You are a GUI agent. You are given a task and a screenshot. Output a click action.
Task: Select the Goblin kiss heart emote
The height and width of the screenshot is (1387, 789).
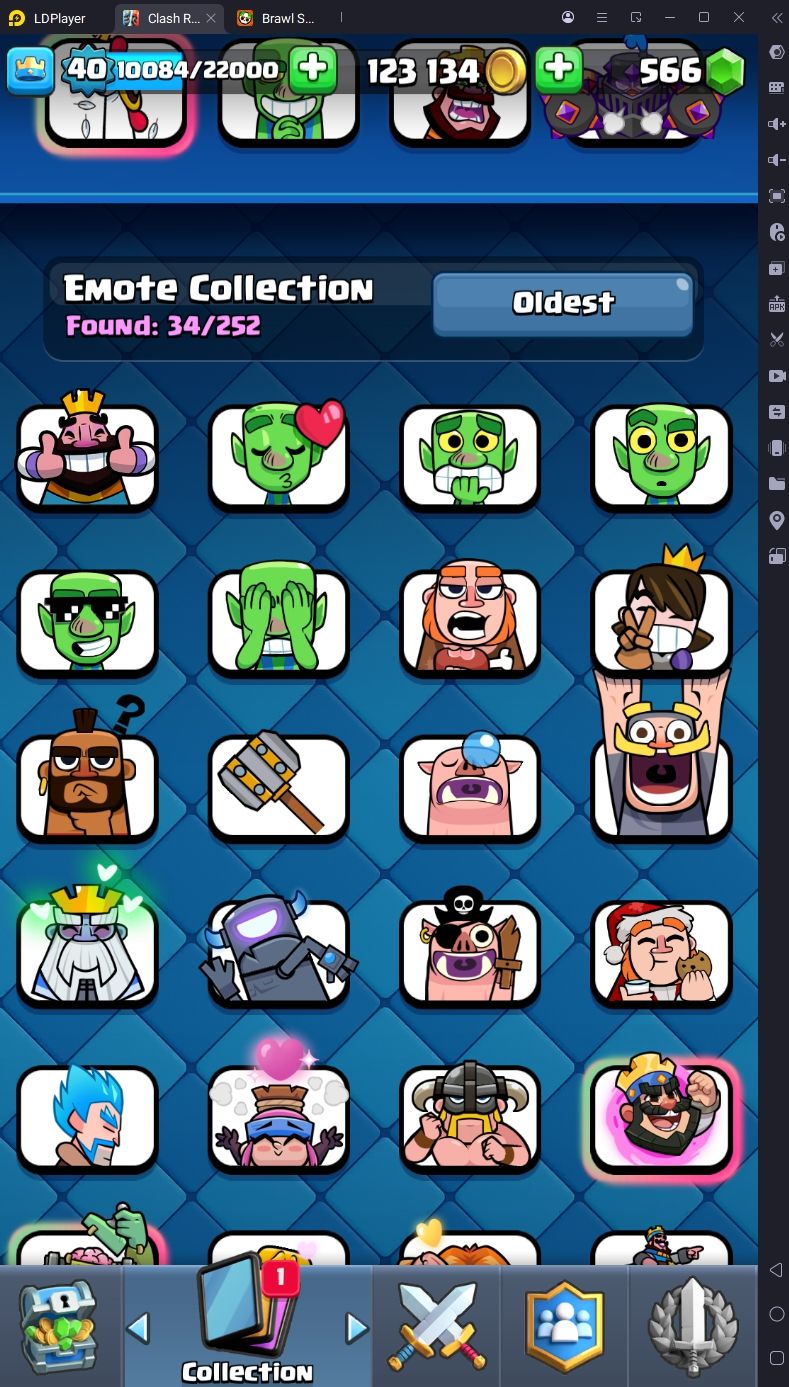(x=279, y=455)
